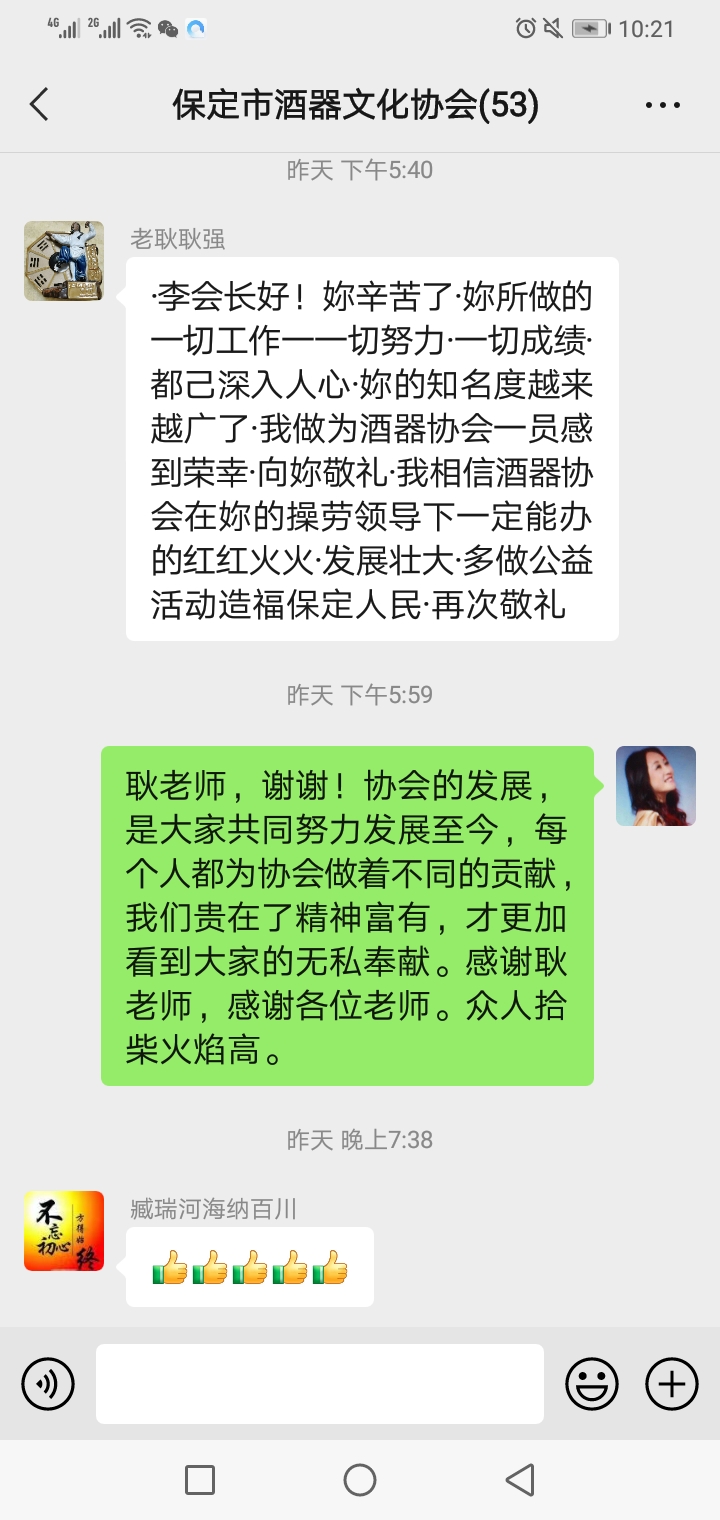Open the plus attachments menu
Viewport: 720px width, 1520px height.
[672, 1384]
